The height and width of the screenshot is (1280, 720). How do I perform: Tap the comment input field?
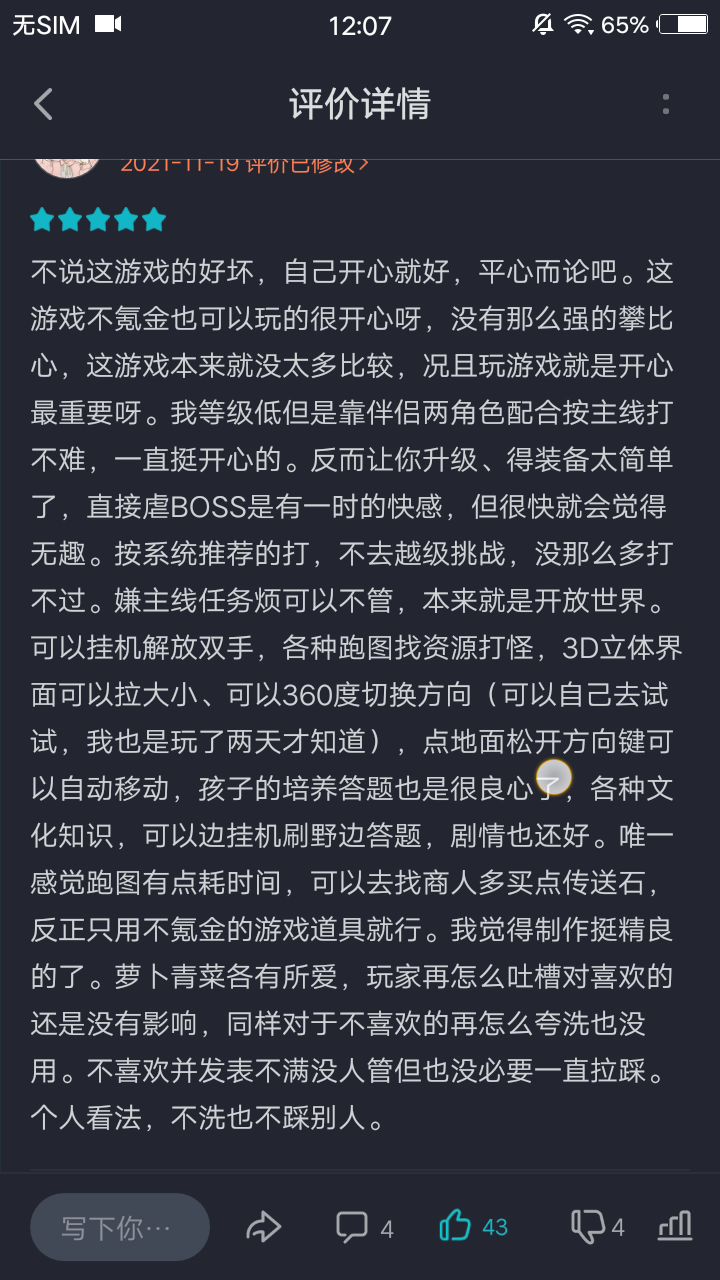[119, 1227]
